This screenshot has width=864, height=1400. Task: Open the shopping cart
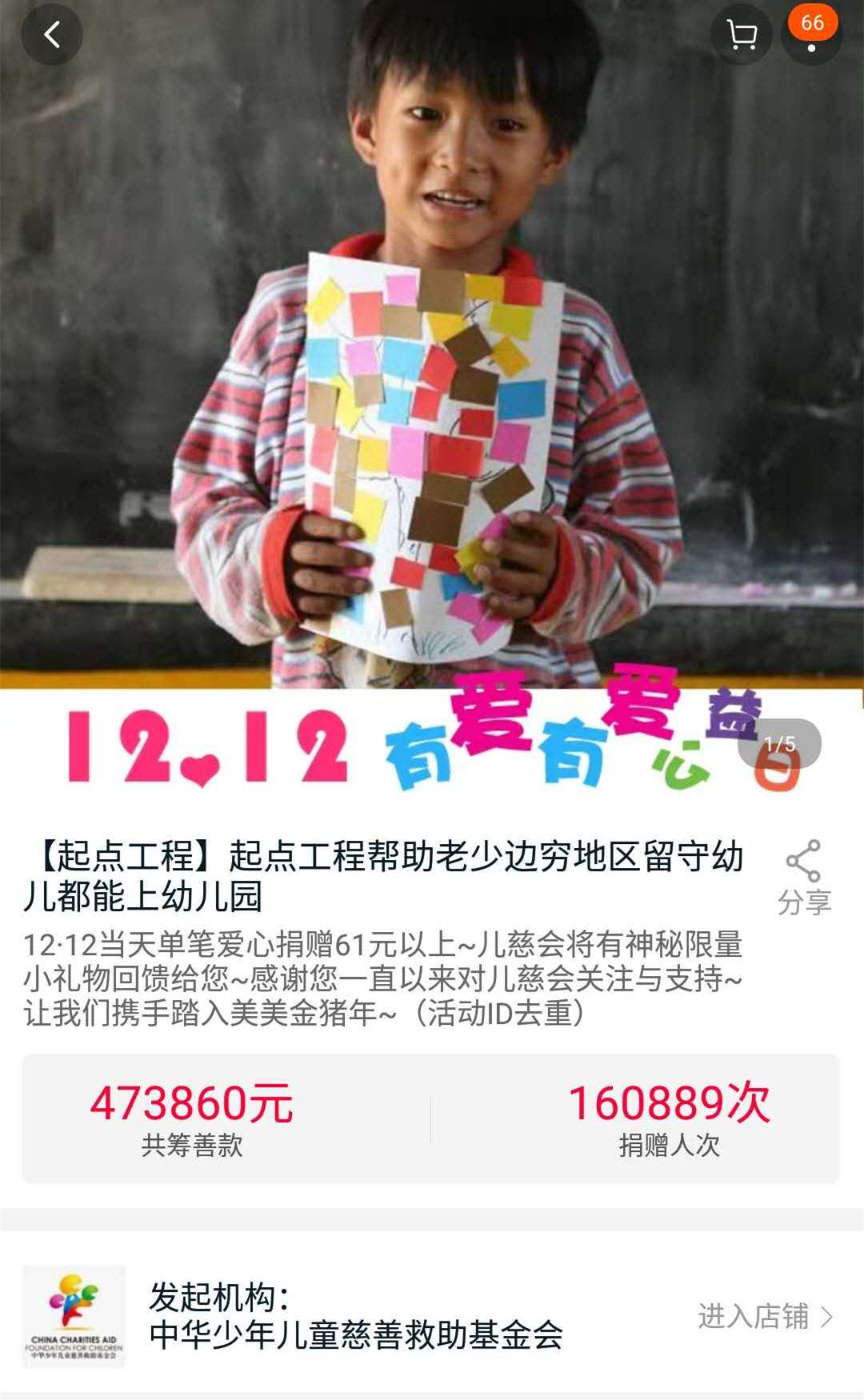pos(742,35)
